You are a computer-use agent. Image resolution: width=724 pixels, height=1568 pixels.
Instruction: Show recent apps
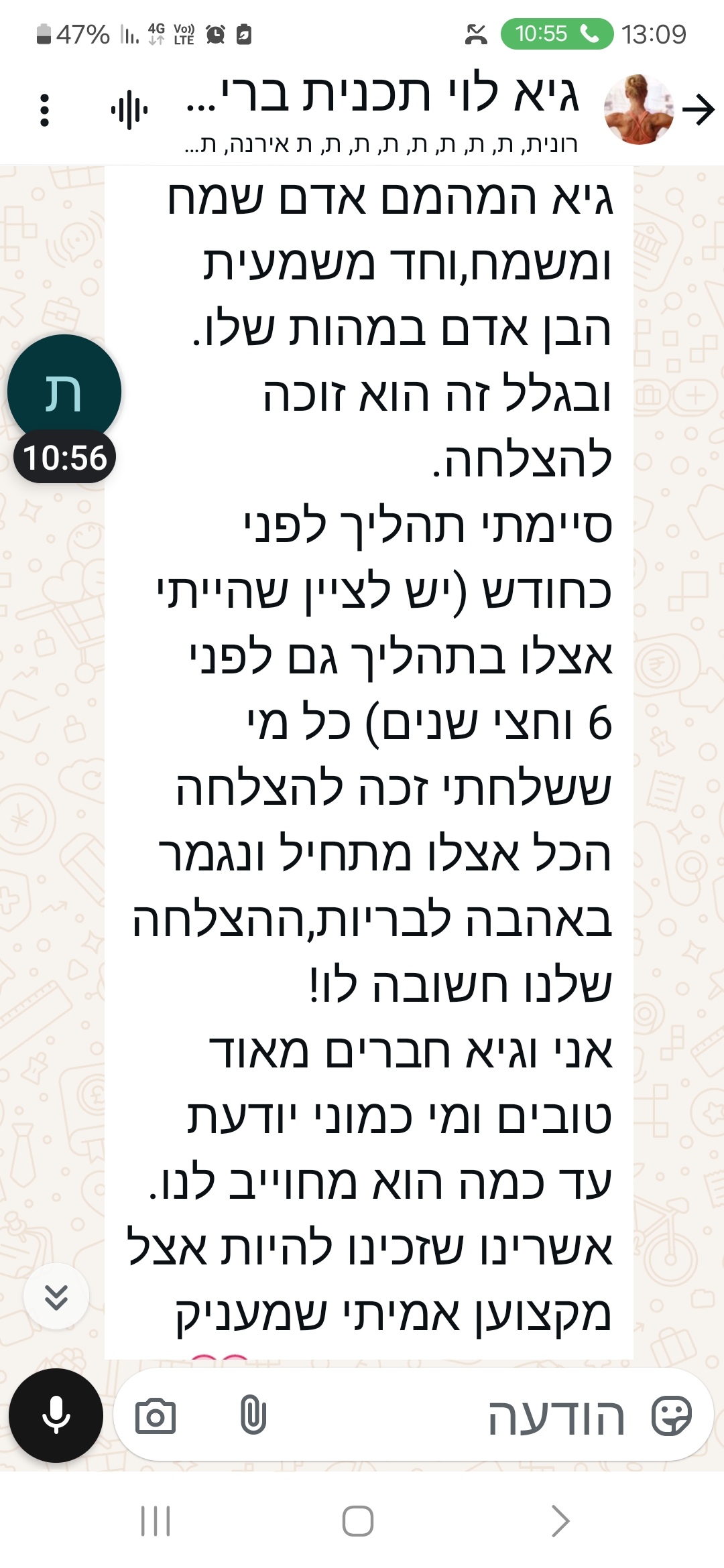156,1520
